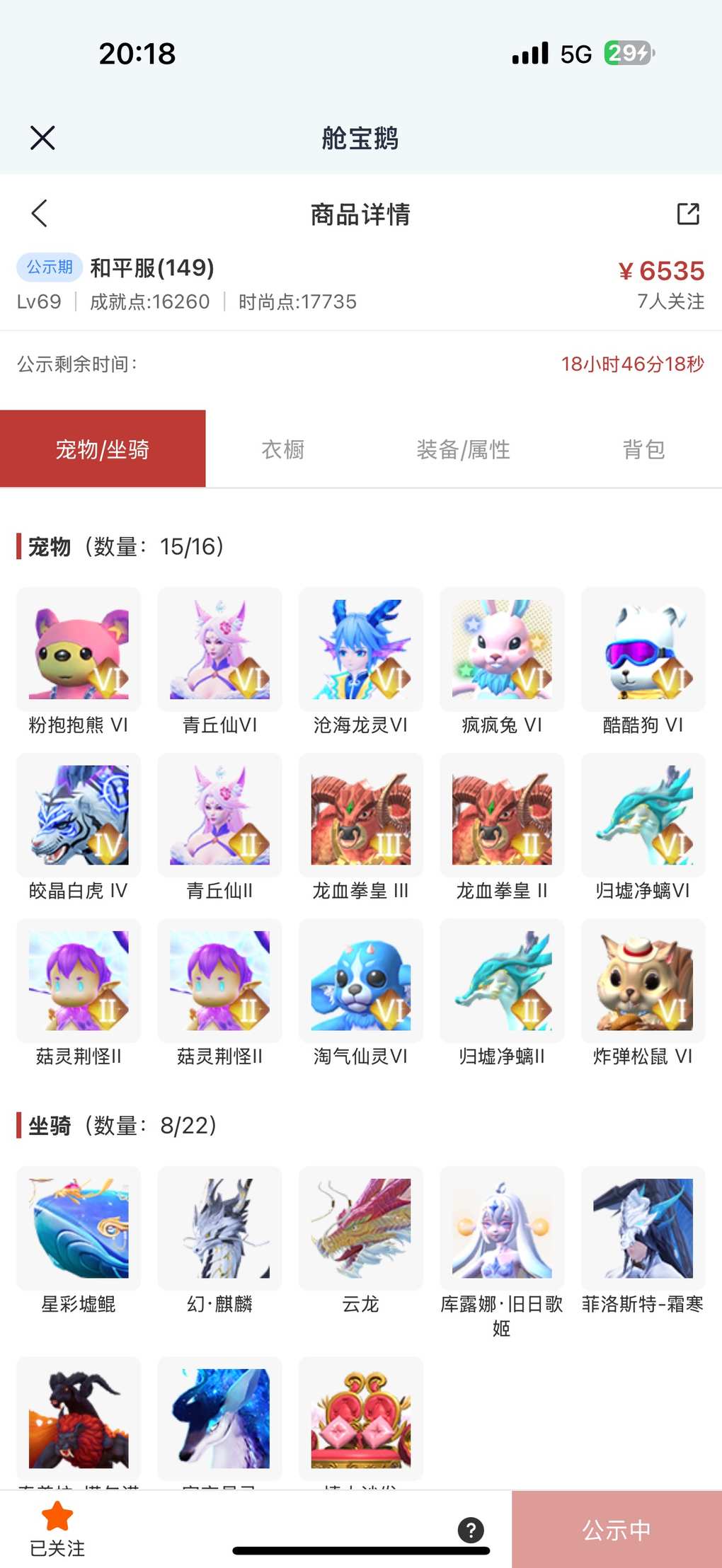Viewport: 722px width, 1568px height.
Task: Open the help question mark icon
Action: [x=471, y=1530]
